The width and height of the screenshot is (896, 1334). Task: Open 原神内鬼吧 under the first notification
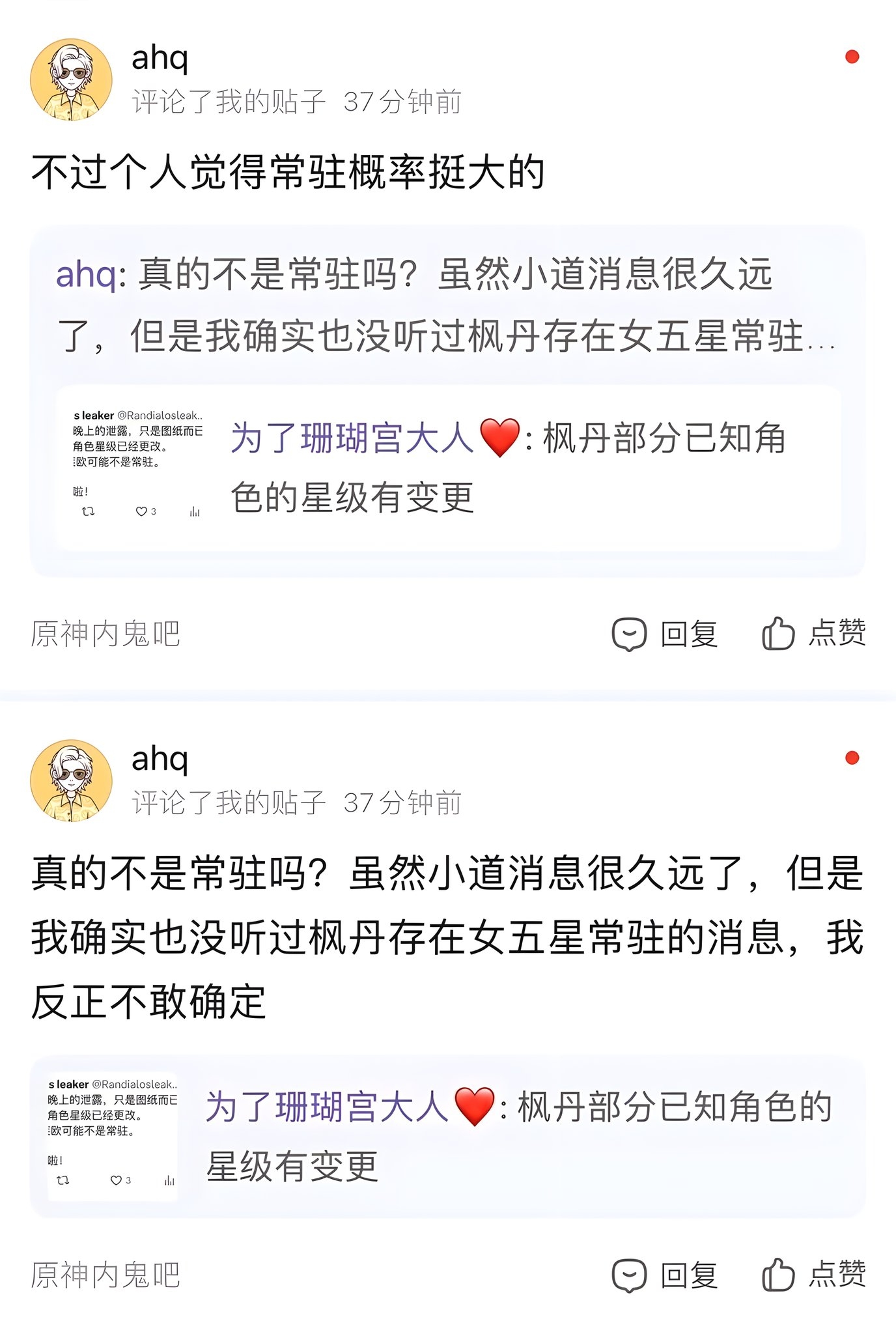(105, 634)
